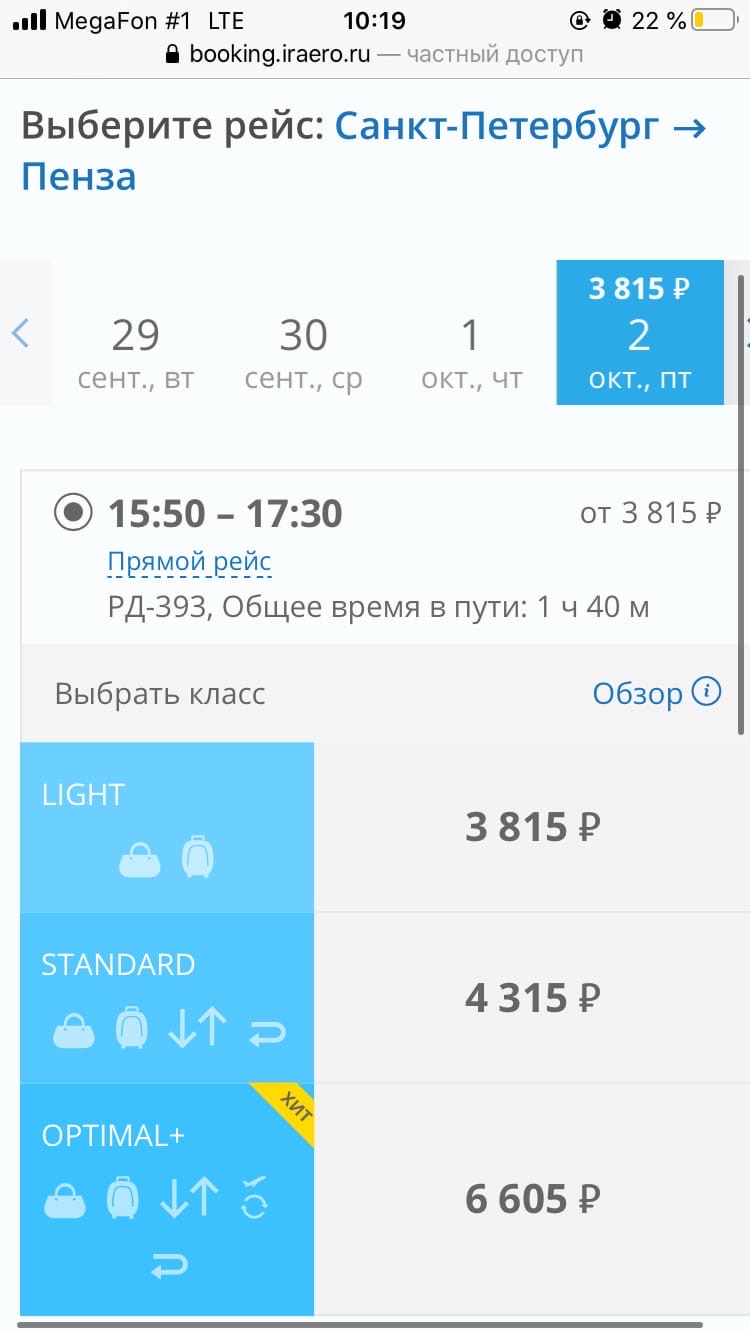Open the Обзор class overview

[655, 693]
